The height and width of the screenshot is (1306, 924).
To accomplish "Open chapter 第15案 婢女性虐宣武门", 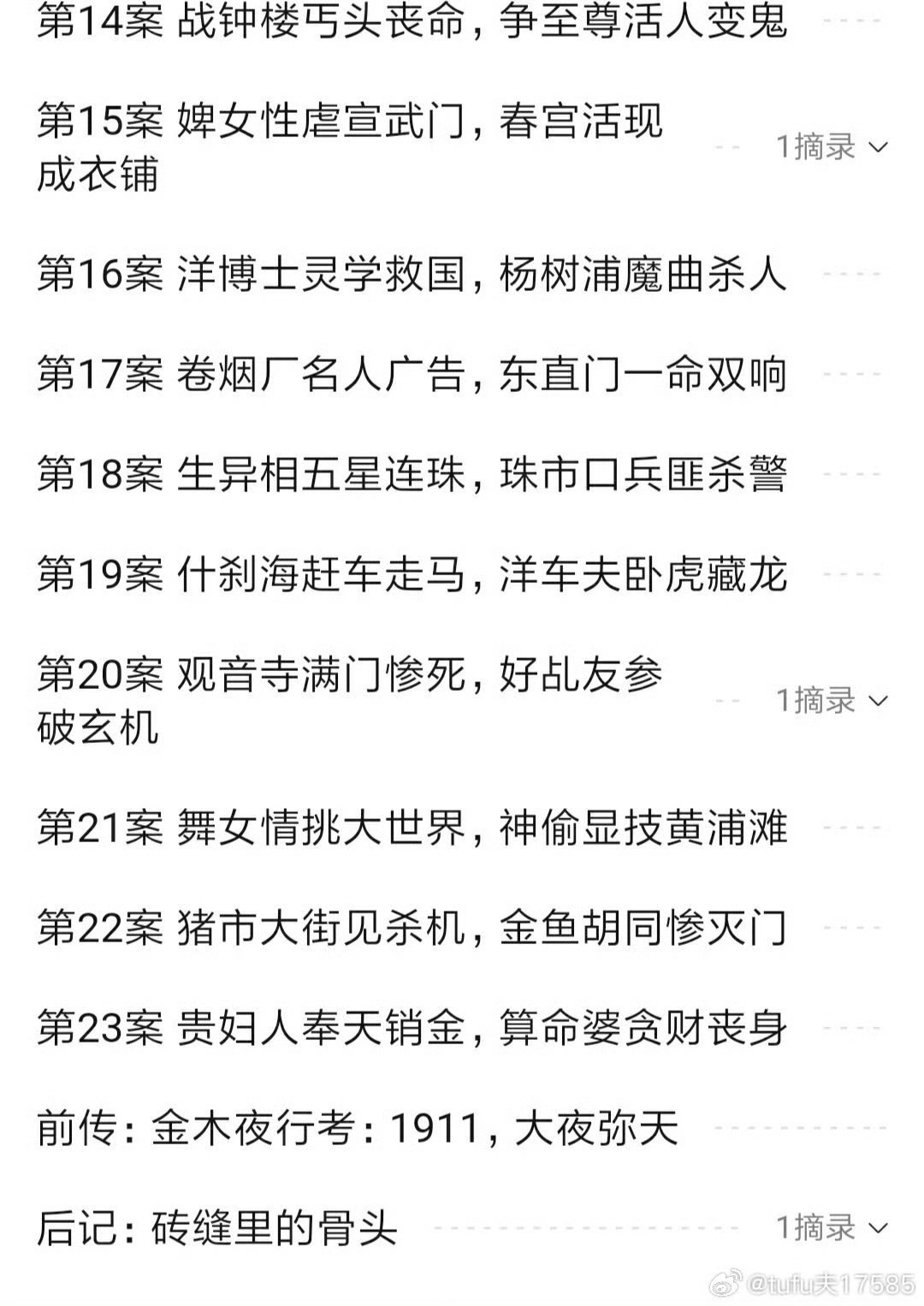I will coord(349,147).
